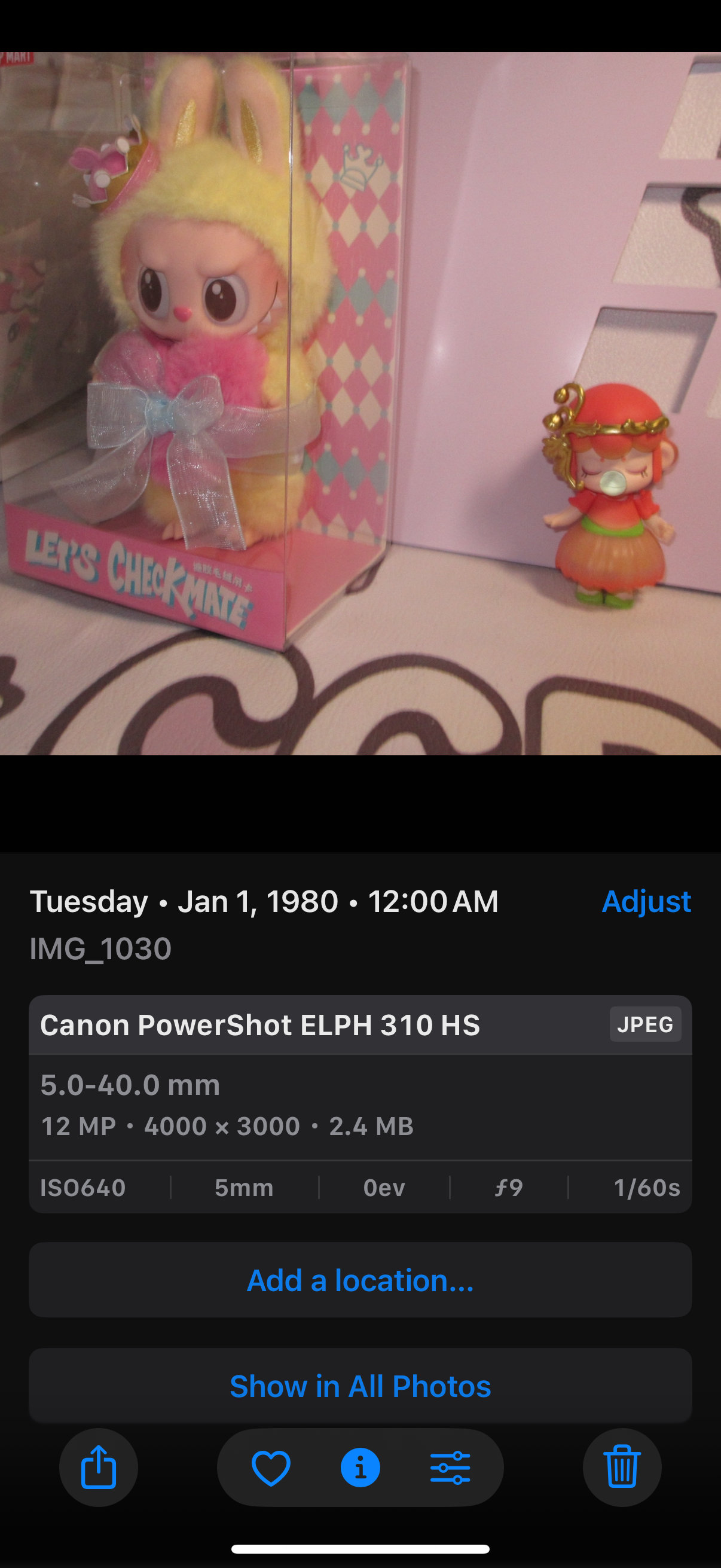Close the info panel via info icon
The width and height of the screenshot is (721, 1568).
pyautogui.click(x=360, y=1467)
